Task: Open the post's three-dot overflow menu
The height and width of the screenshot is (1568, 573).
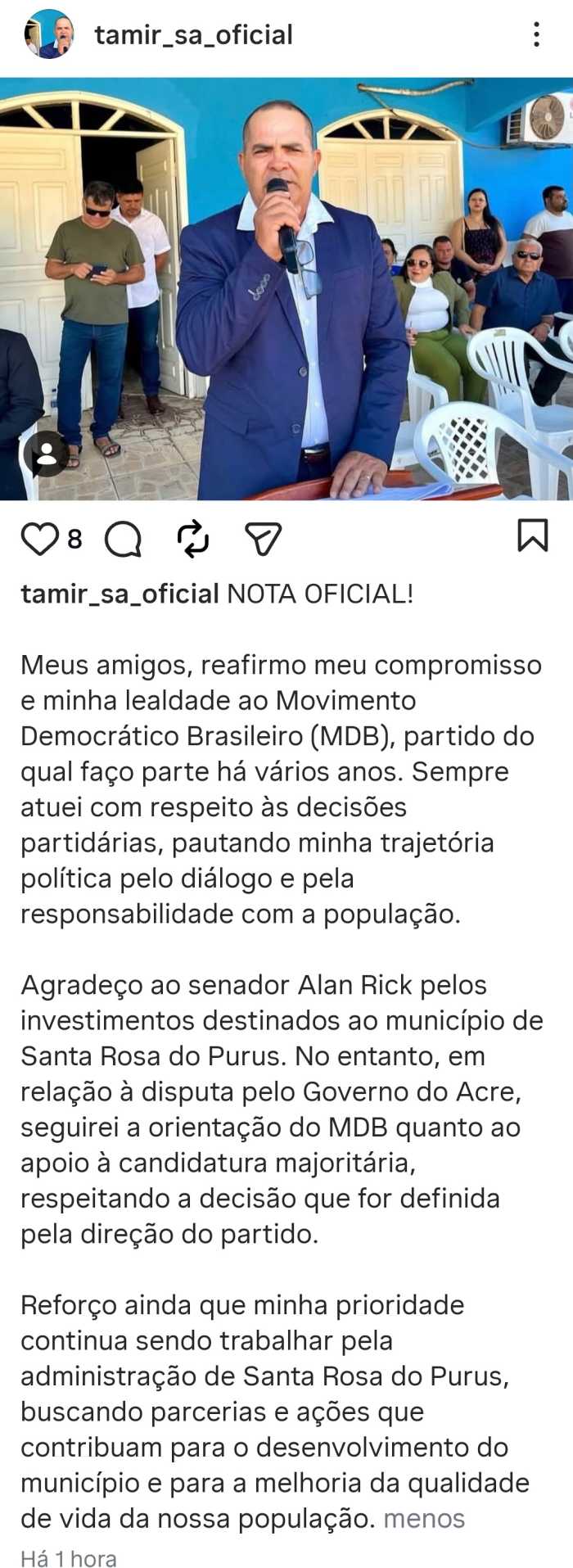Action: [x=536, y=34]
